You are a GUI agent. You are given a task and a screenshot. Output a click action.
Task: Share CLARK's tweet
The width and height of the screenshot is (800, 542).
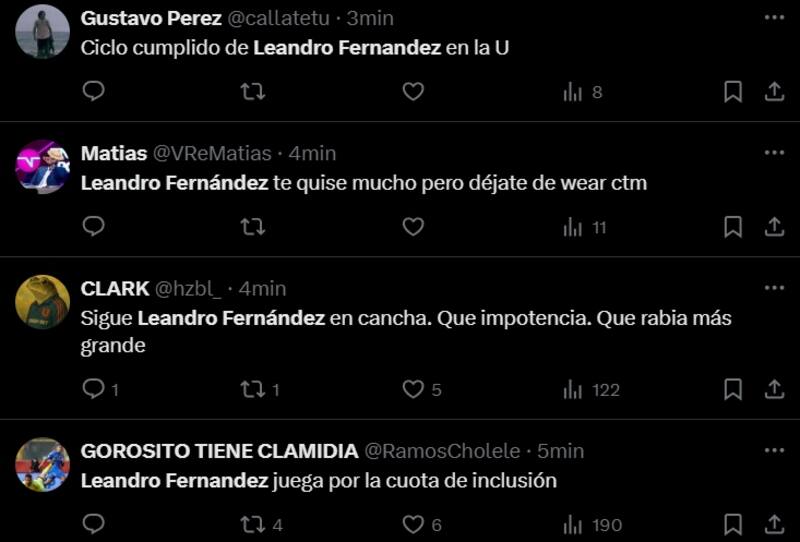(774, 389)
